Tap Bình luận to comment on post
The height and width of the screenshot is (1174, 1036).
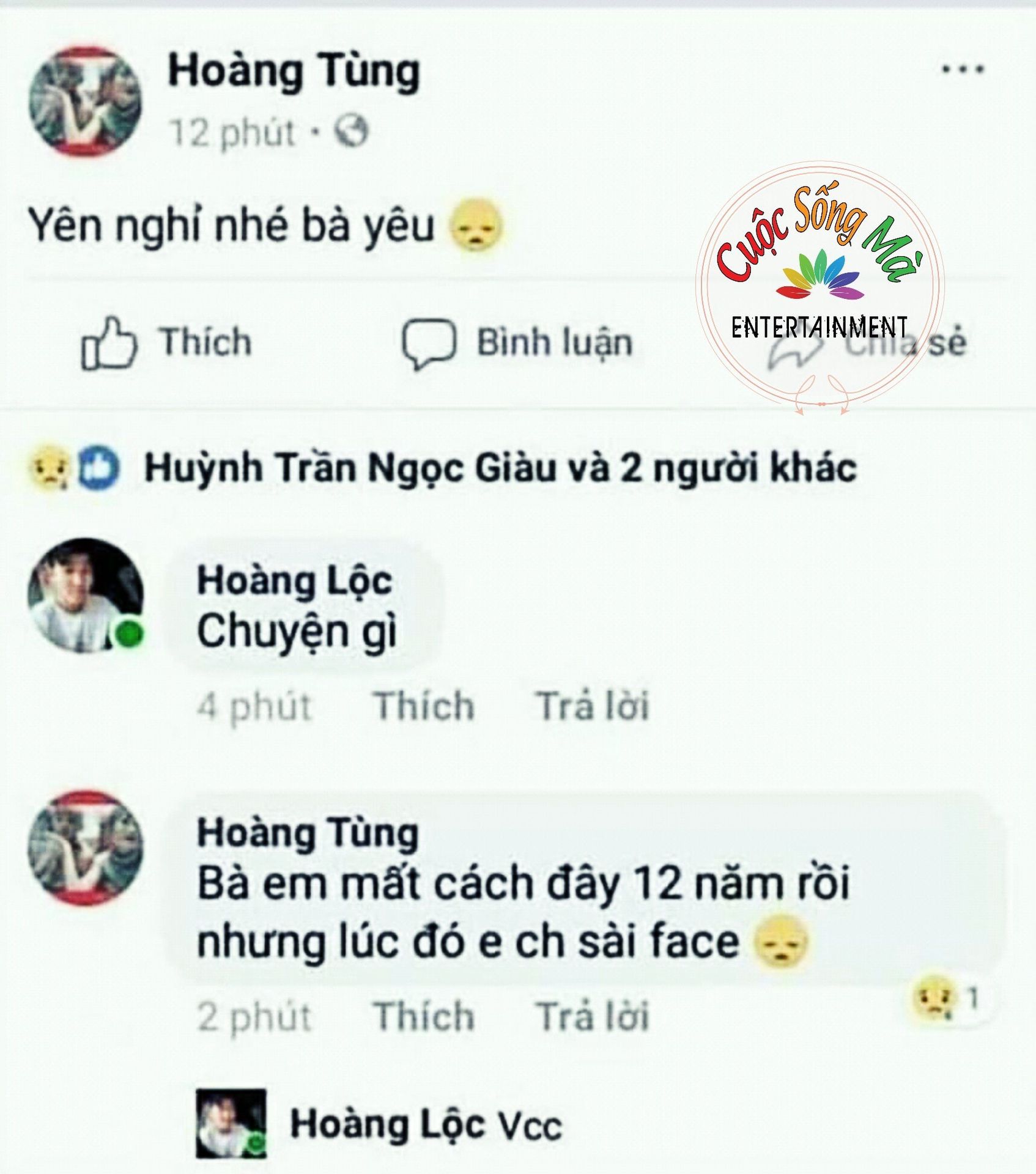point(517,342)
